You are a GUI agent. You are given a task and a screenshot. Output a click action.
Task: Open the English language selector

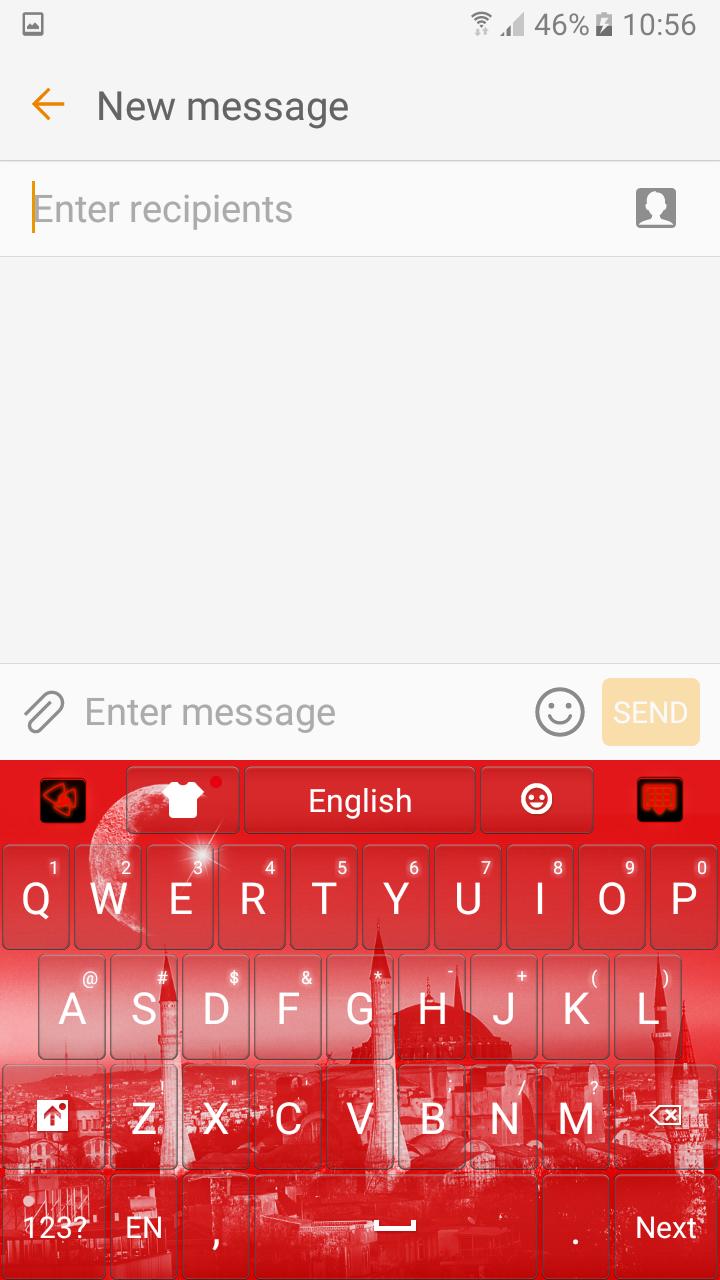360,800
